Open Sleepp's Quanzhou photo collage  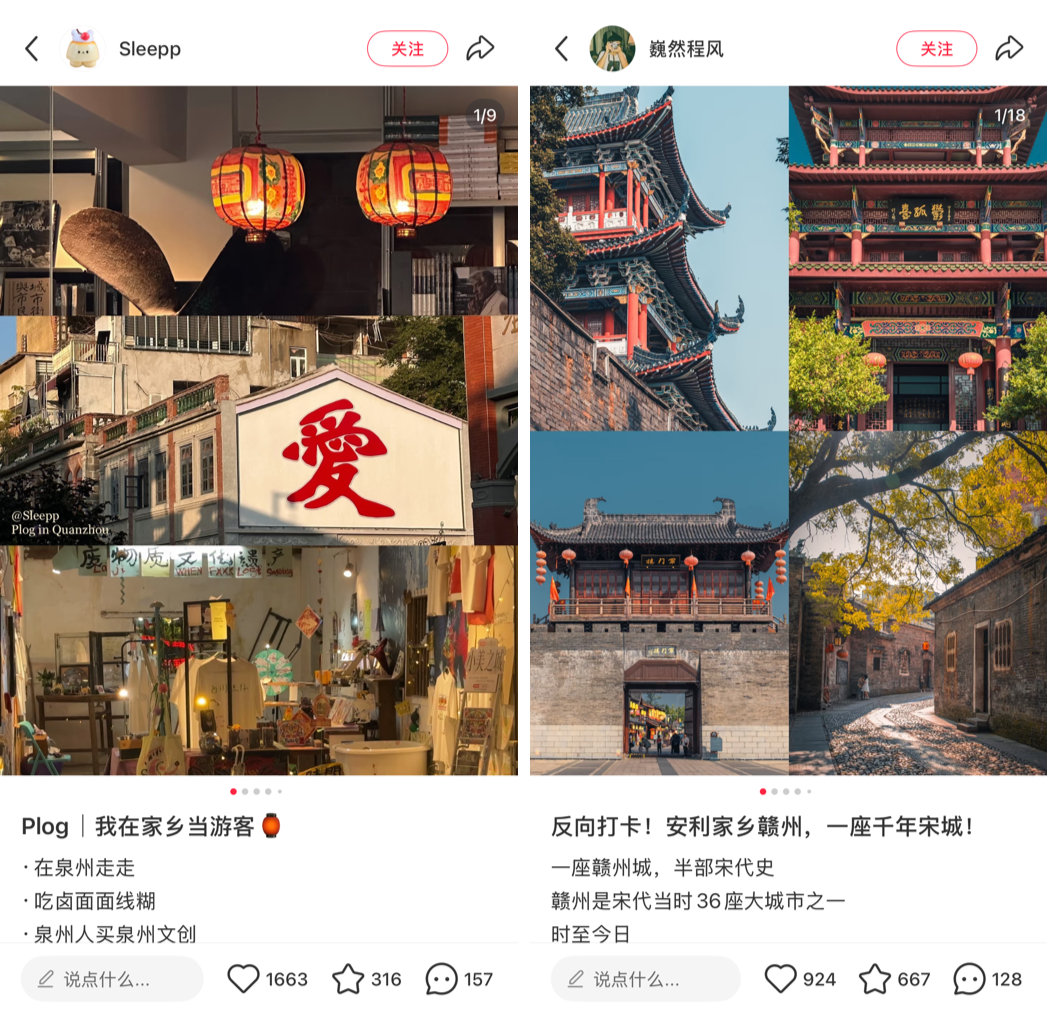click(x=258, y=430)
